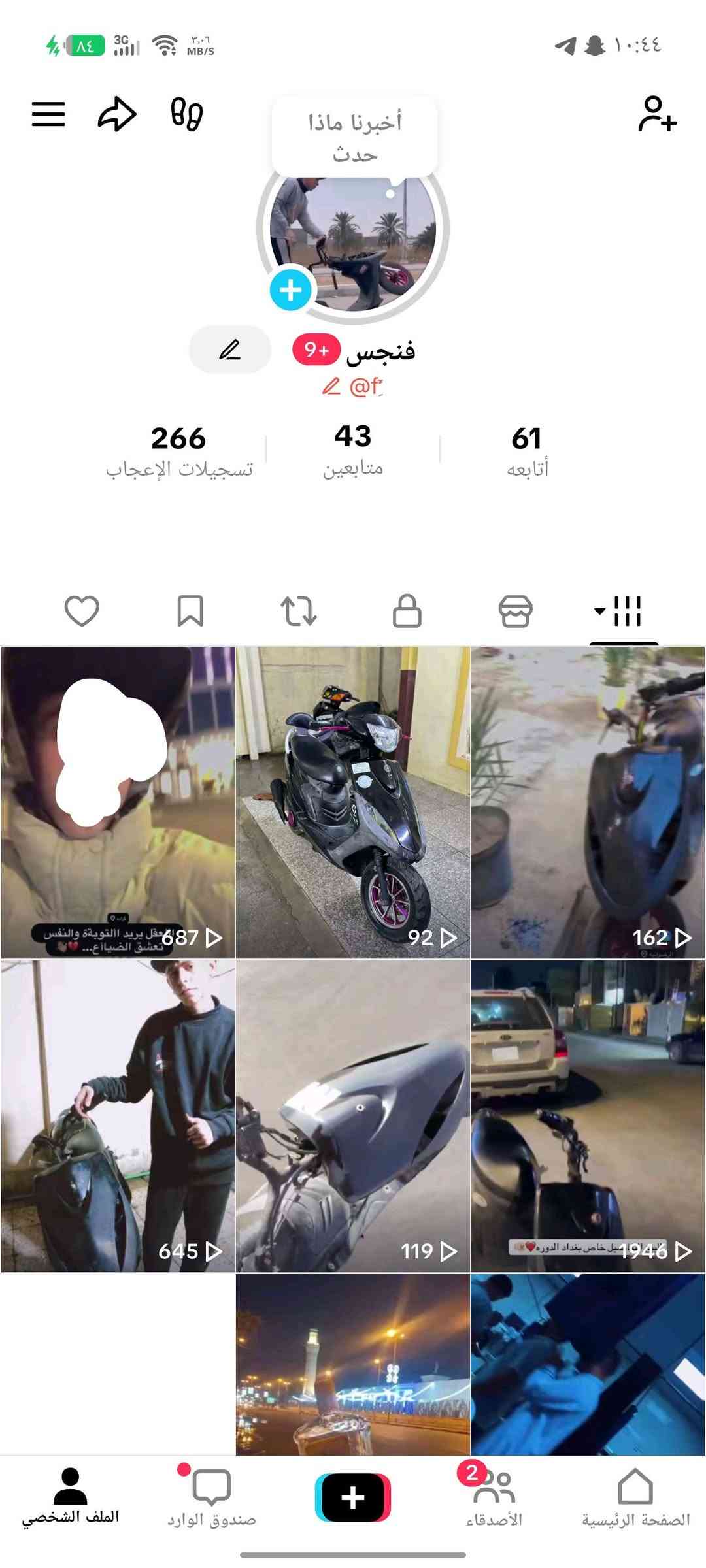Open the video with 1946 views
The height and width of the screenshot is (1568, 706).
[587, 1116]
